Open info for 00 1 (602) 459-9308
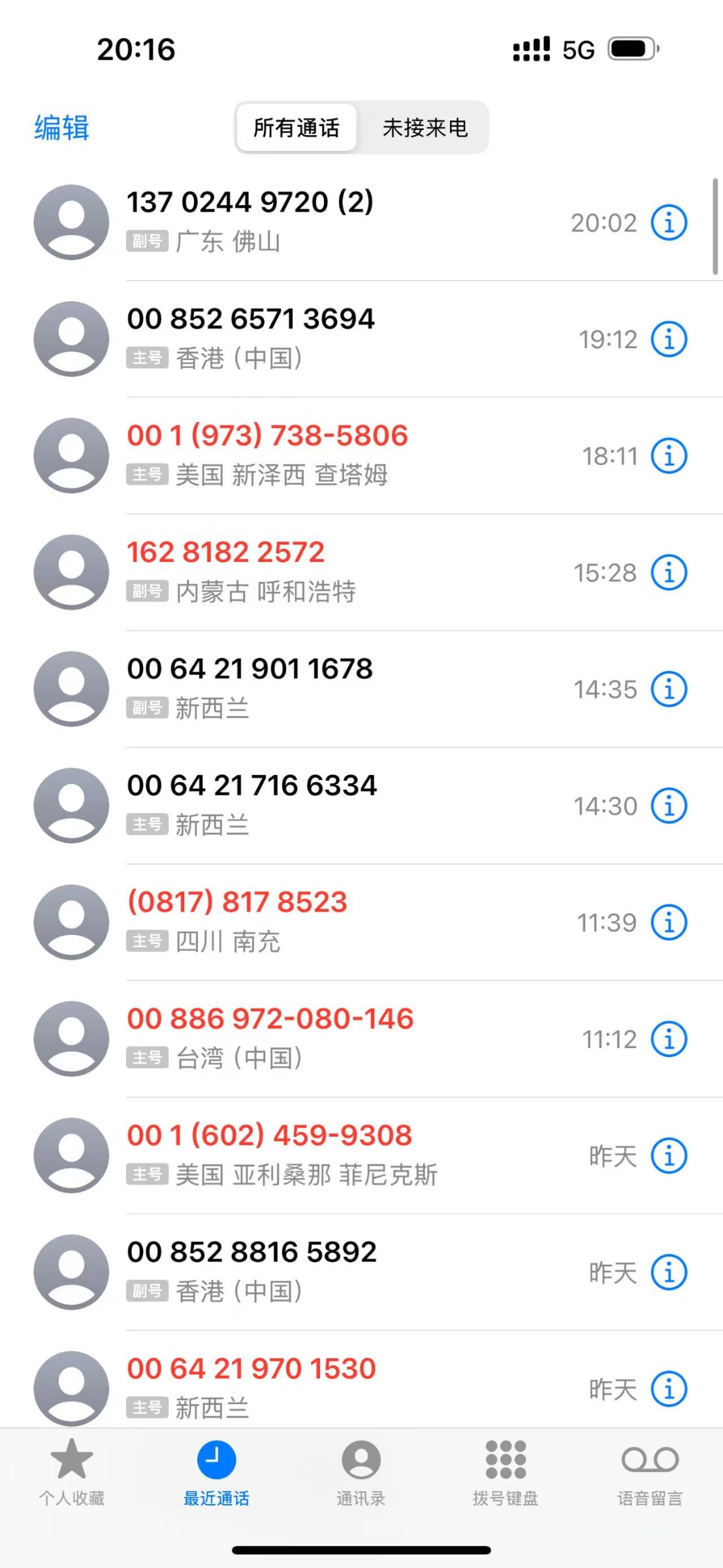The image size is (723, 1568). click(669, 1156)
